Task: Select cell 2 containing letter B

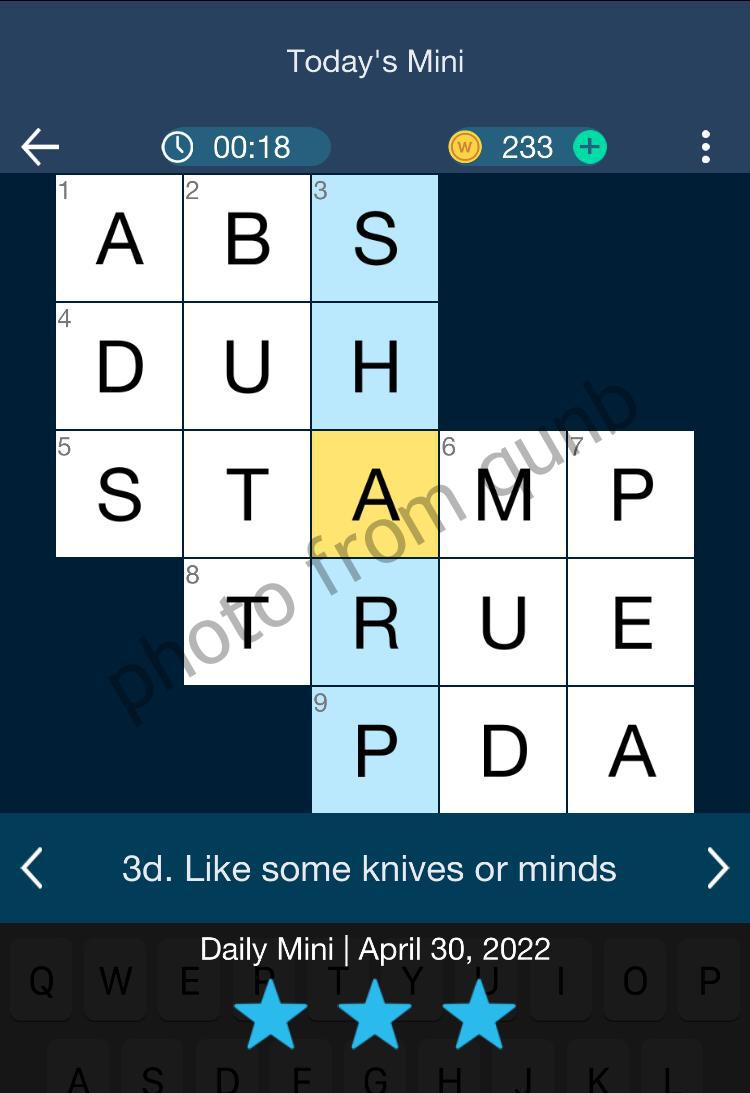Action: pyautogui.click(x=247, y=238)
